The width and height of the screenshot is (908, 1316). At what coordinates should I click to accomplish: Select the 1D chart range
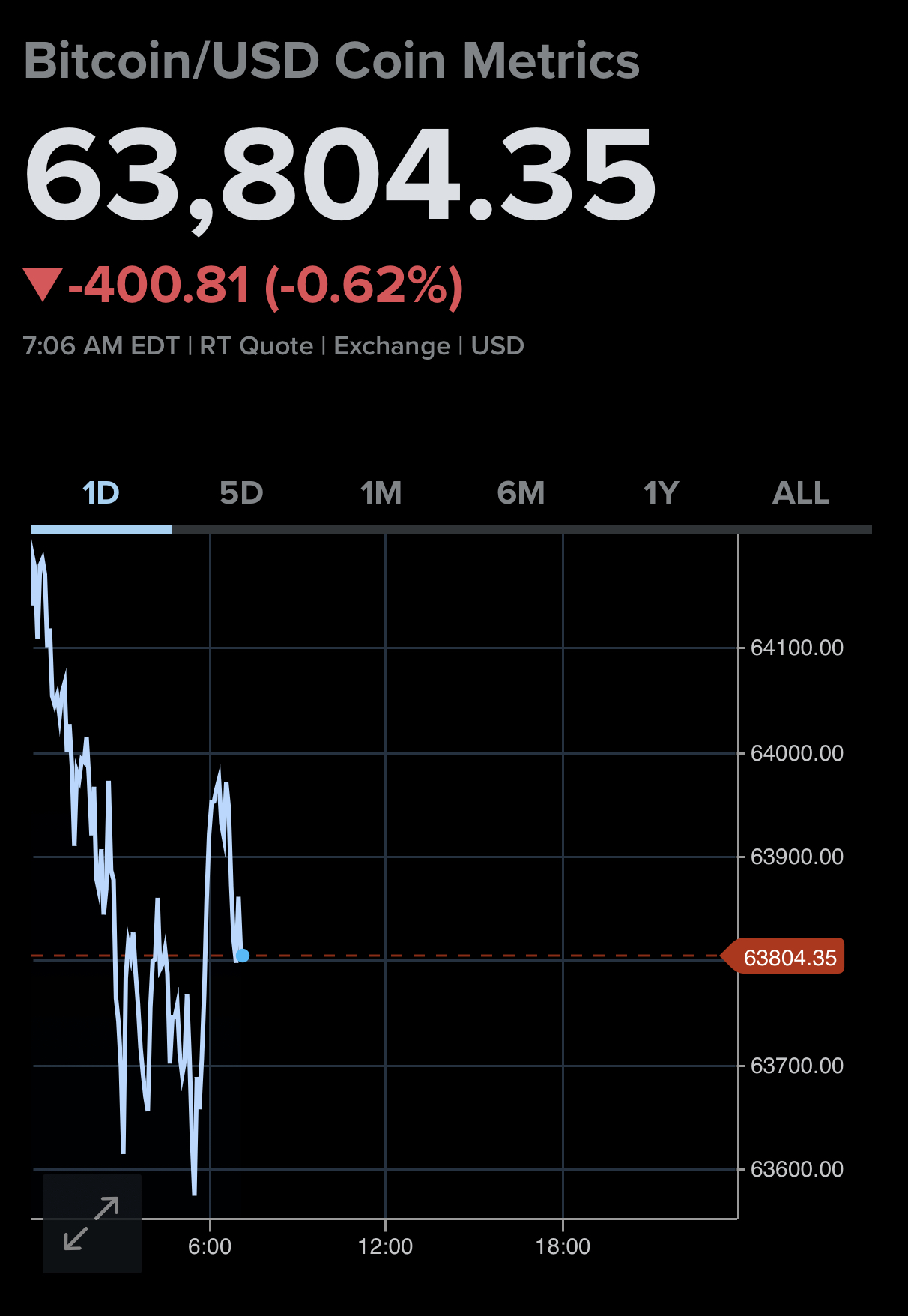[101, 493]
